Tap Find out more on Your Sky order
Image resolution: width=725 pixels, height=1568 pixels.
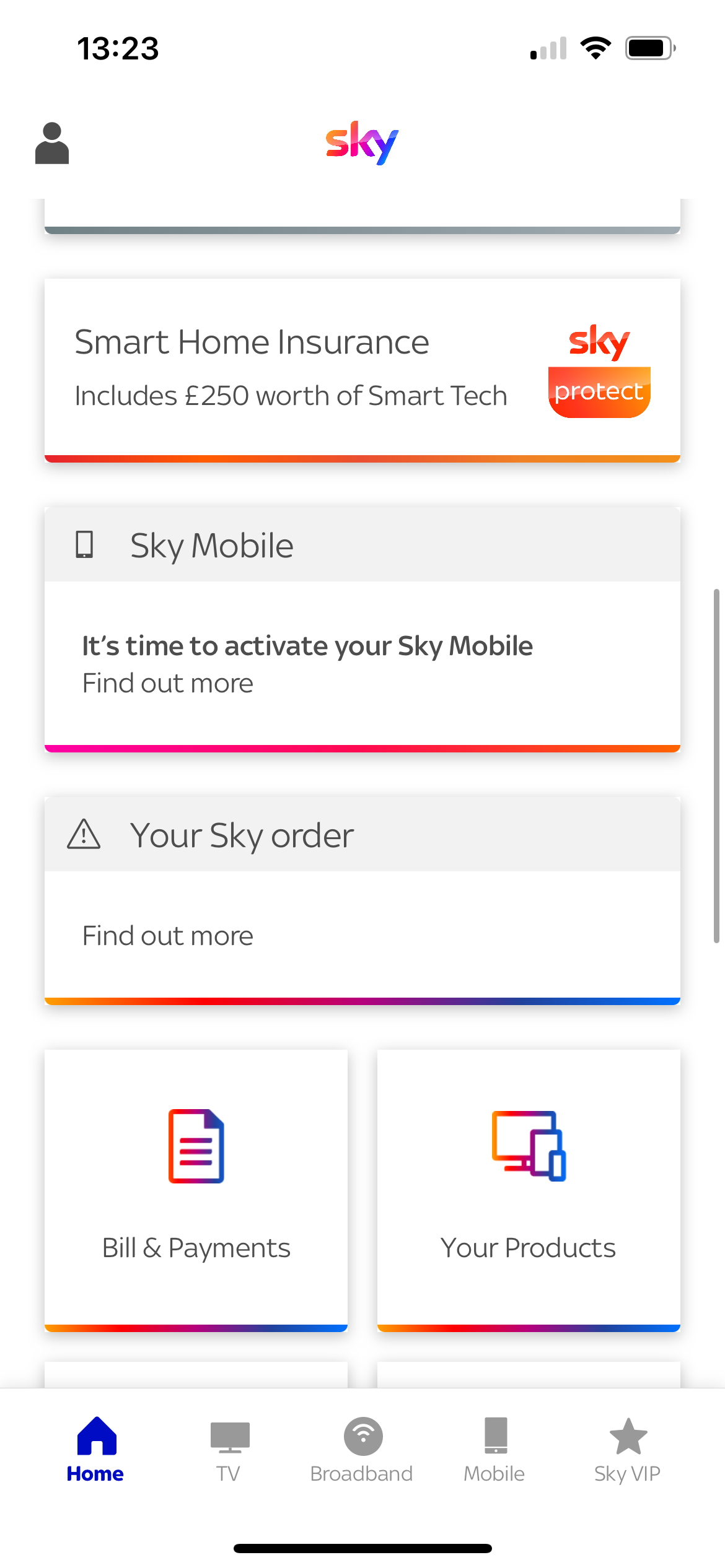coord(167,935)
